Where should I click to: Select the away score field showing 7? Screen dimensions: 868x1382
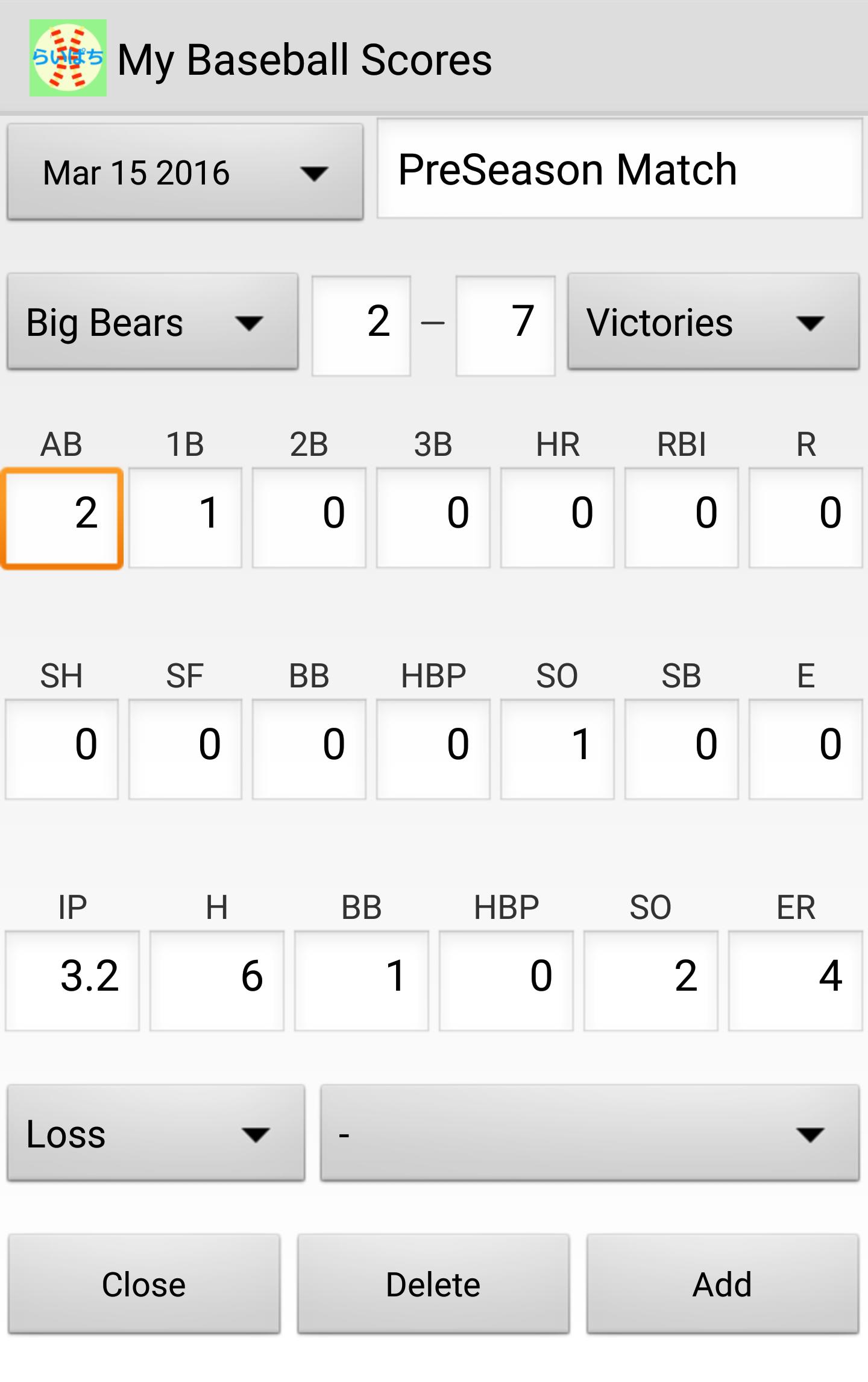click(x=505, y=324)
